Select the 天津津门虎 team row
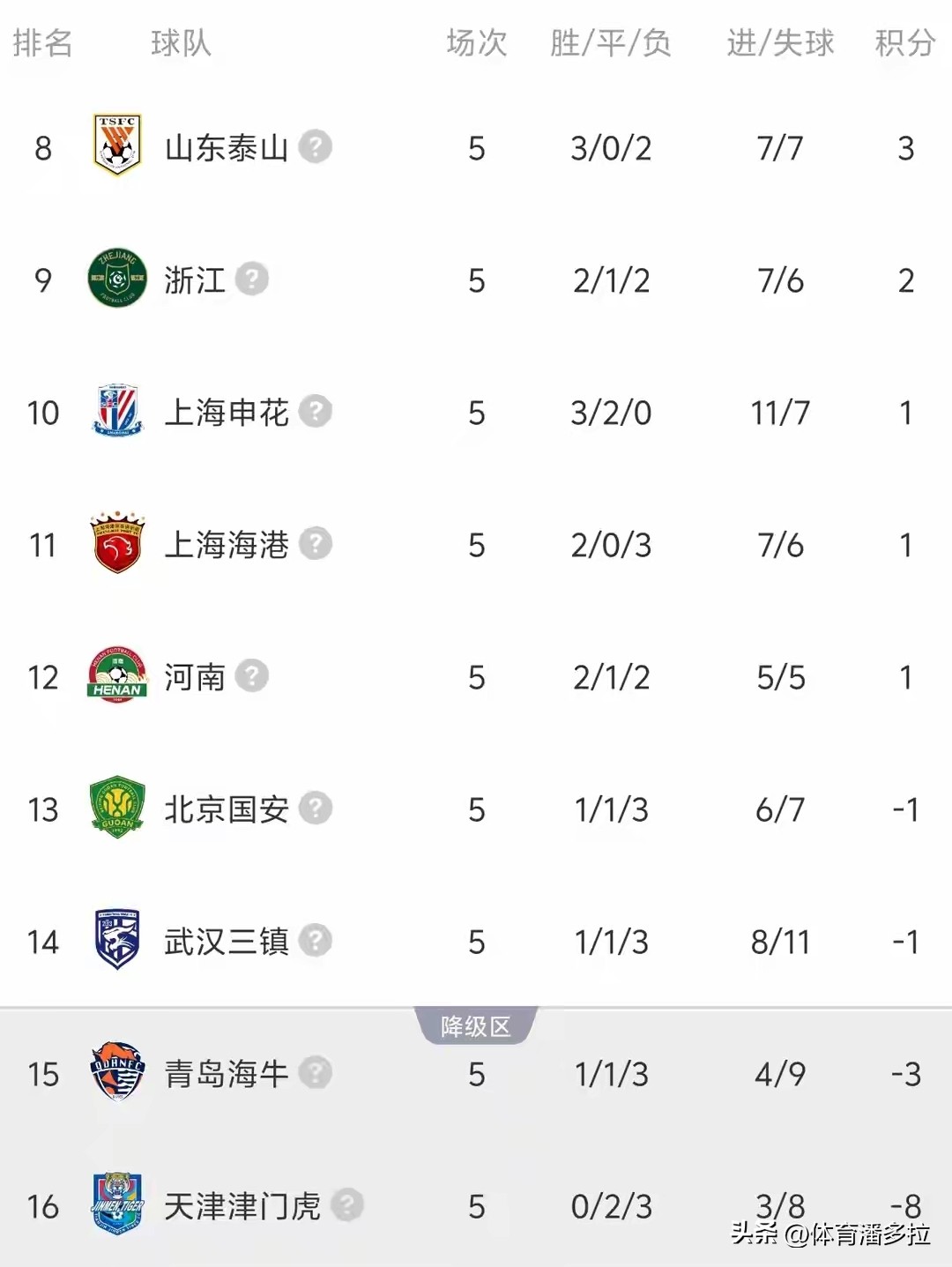 click(x=242, y=1206)
